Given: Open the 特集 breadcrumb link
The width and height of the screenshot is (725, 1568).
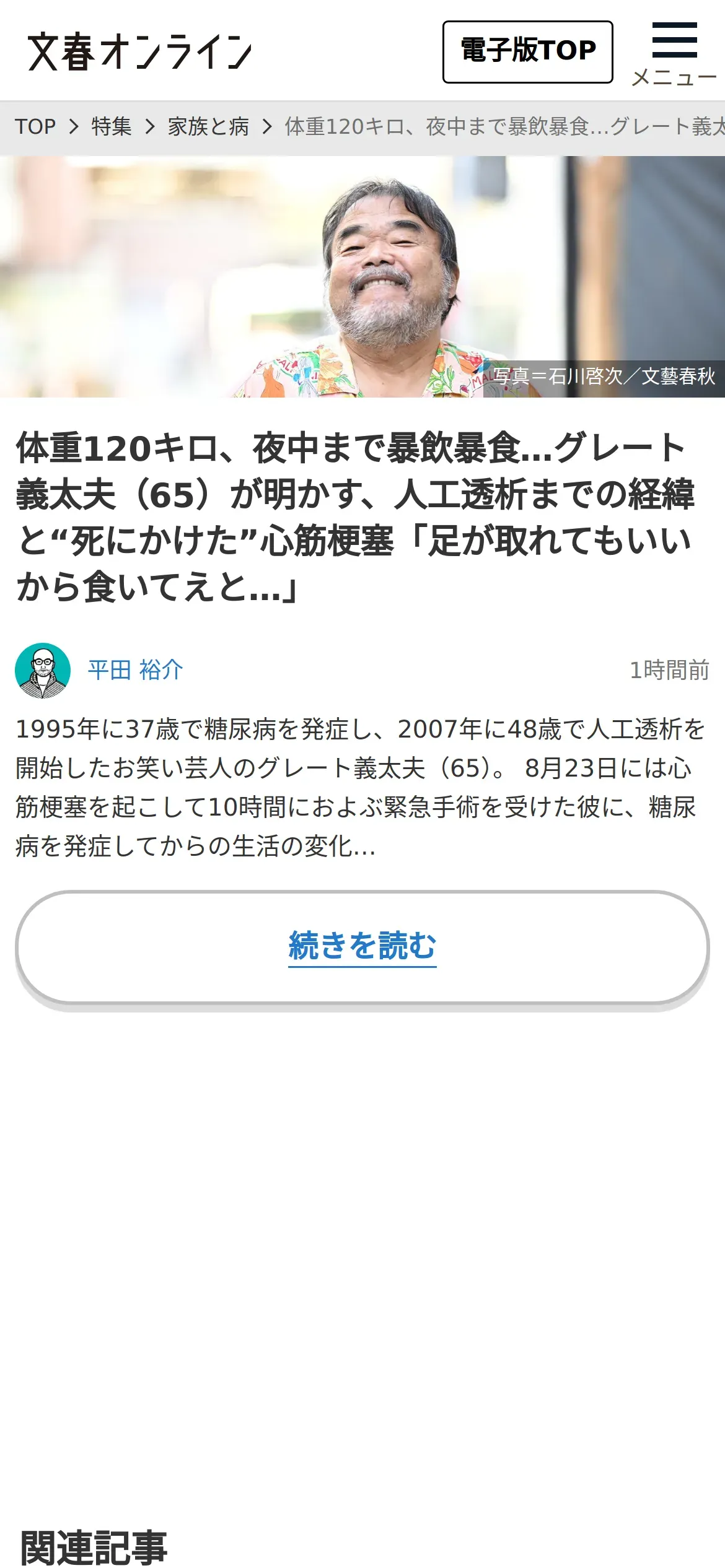Looking at the screenshot, I should point(112,127).
